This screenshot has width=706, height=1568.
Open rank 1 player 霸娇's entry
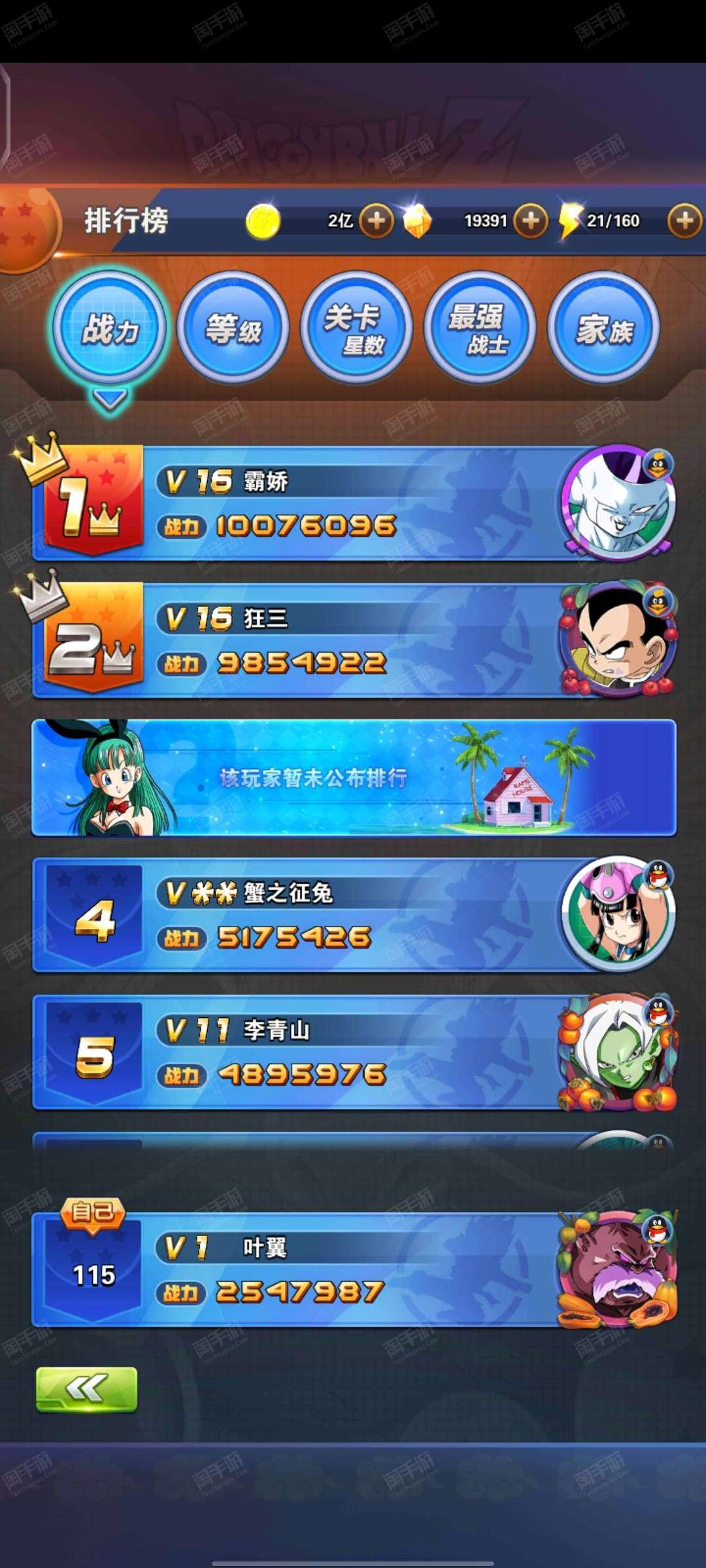pos(354,503)
